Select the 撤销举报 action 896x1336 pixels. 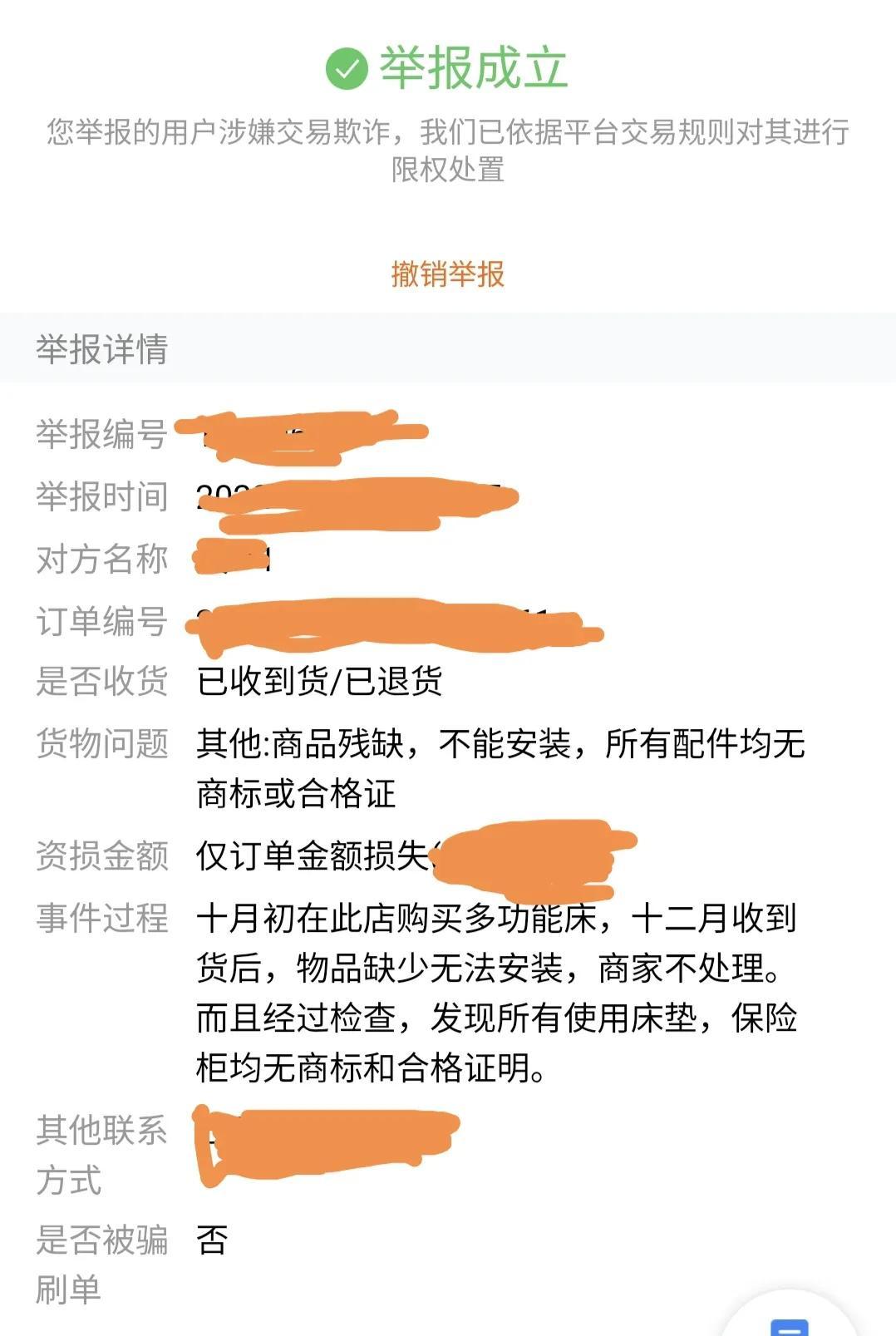pos(448,273)
